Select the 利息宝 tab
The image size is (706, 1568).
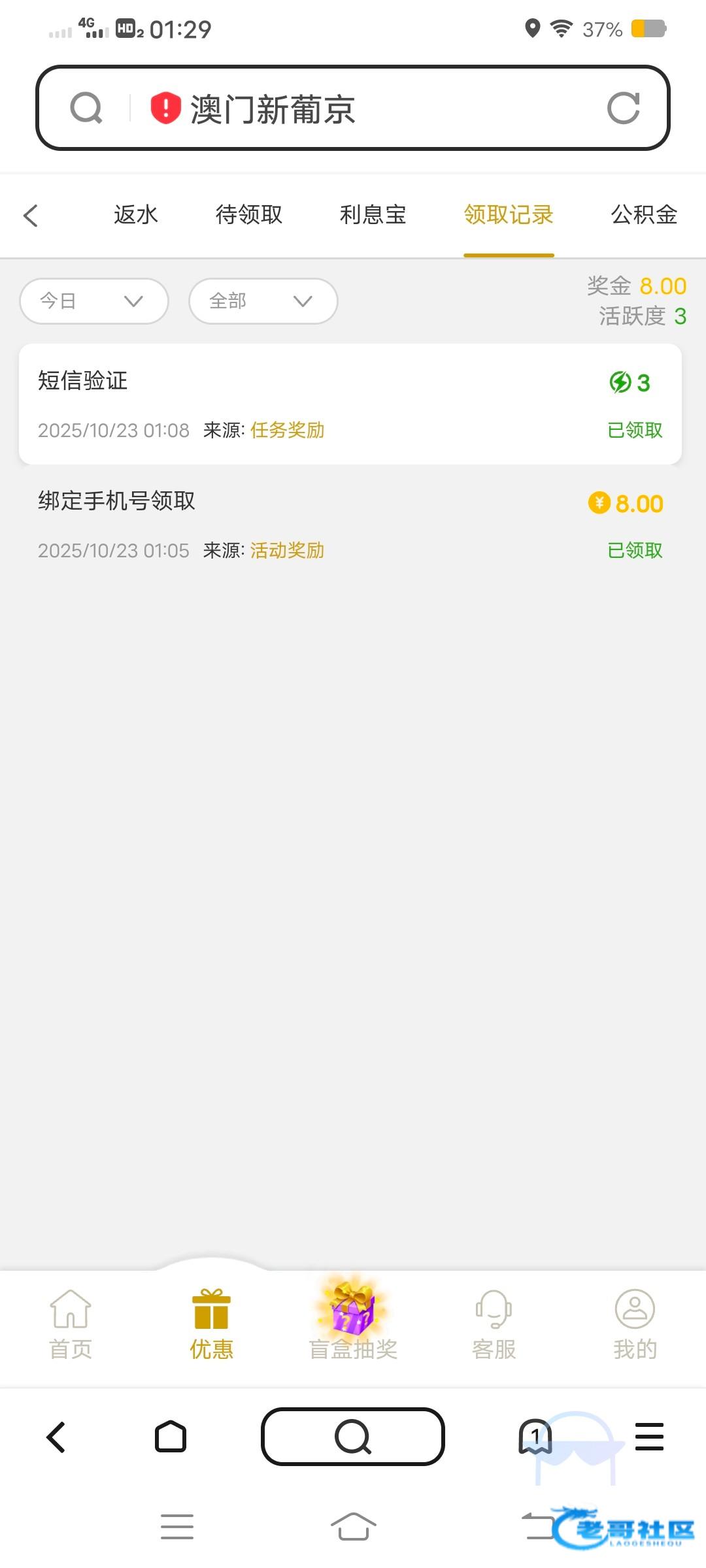(x=373, y=215)
